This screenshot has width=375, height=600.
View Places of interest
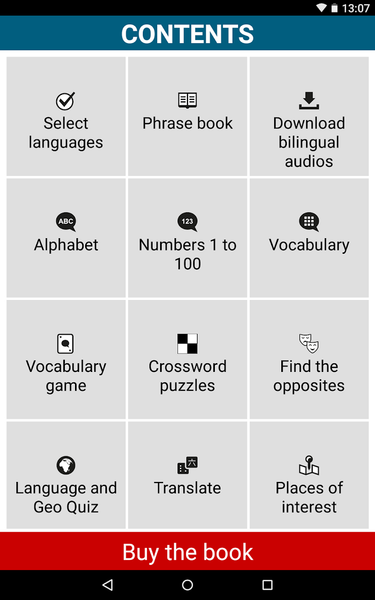pos(309,475)
